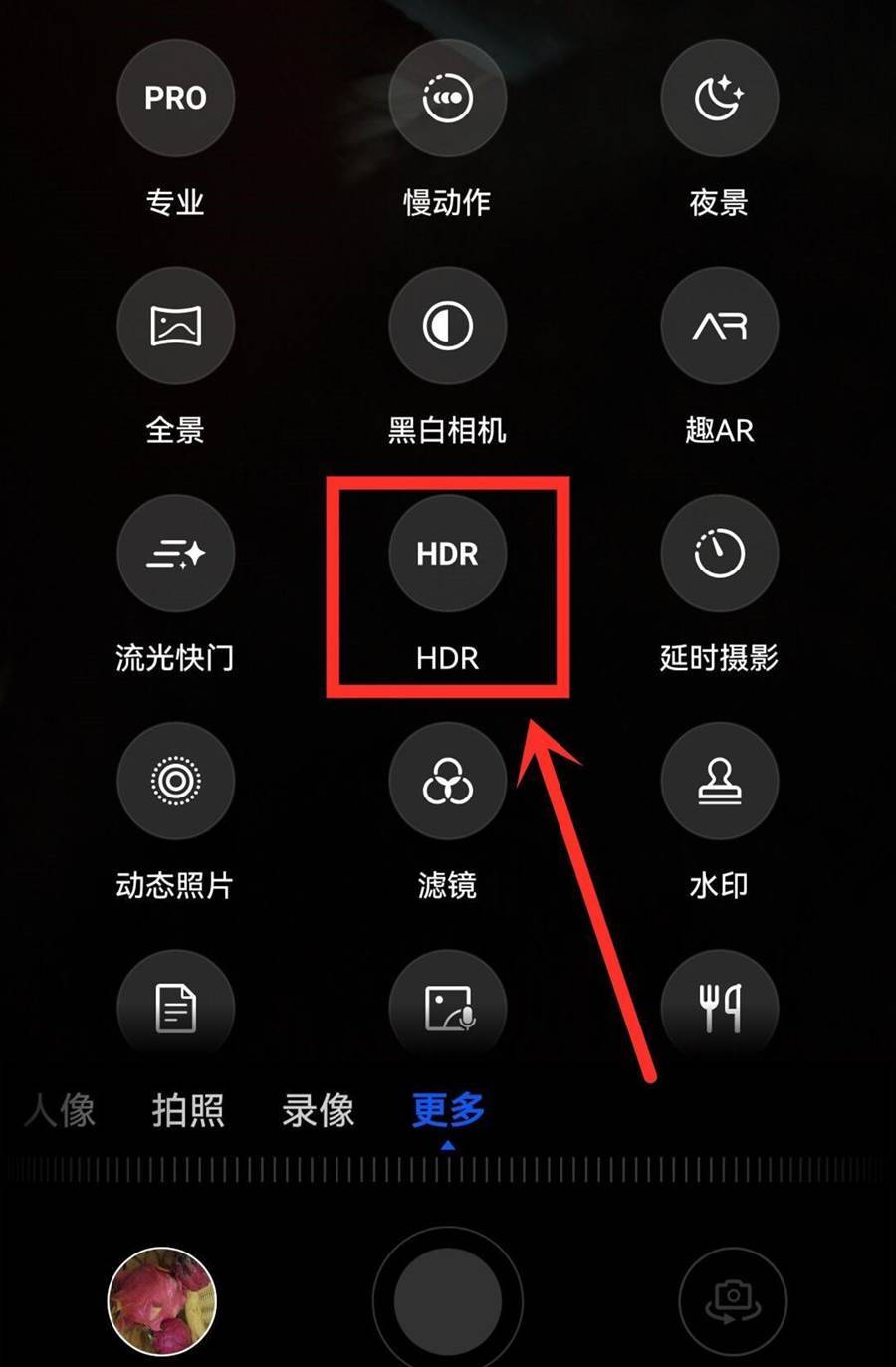Viewport: 896px width, 1367px height.
Task: Open the food mode fork-and-knife icon
Action: pos(719,1008)
